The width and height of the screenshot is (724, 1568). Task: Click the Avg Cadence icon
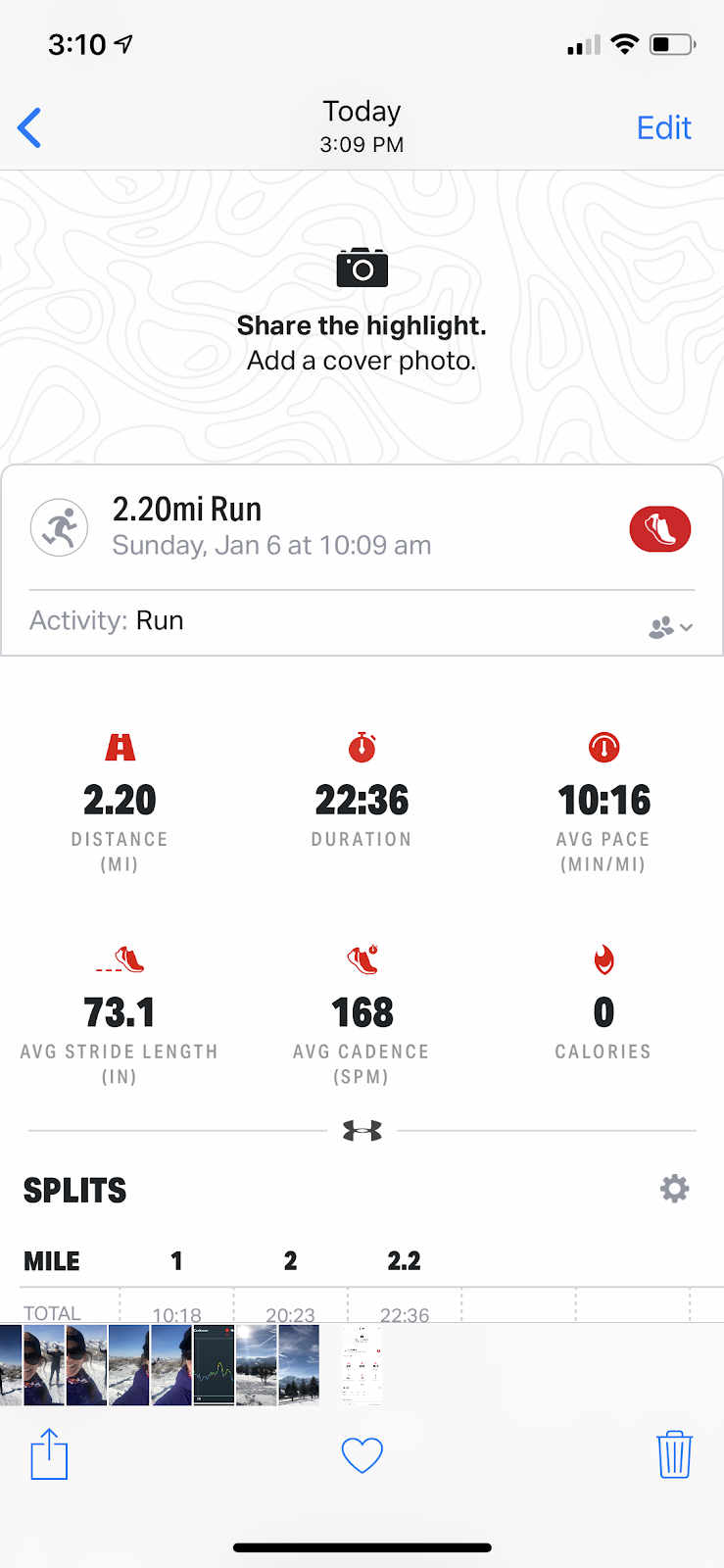coord(362,958)
